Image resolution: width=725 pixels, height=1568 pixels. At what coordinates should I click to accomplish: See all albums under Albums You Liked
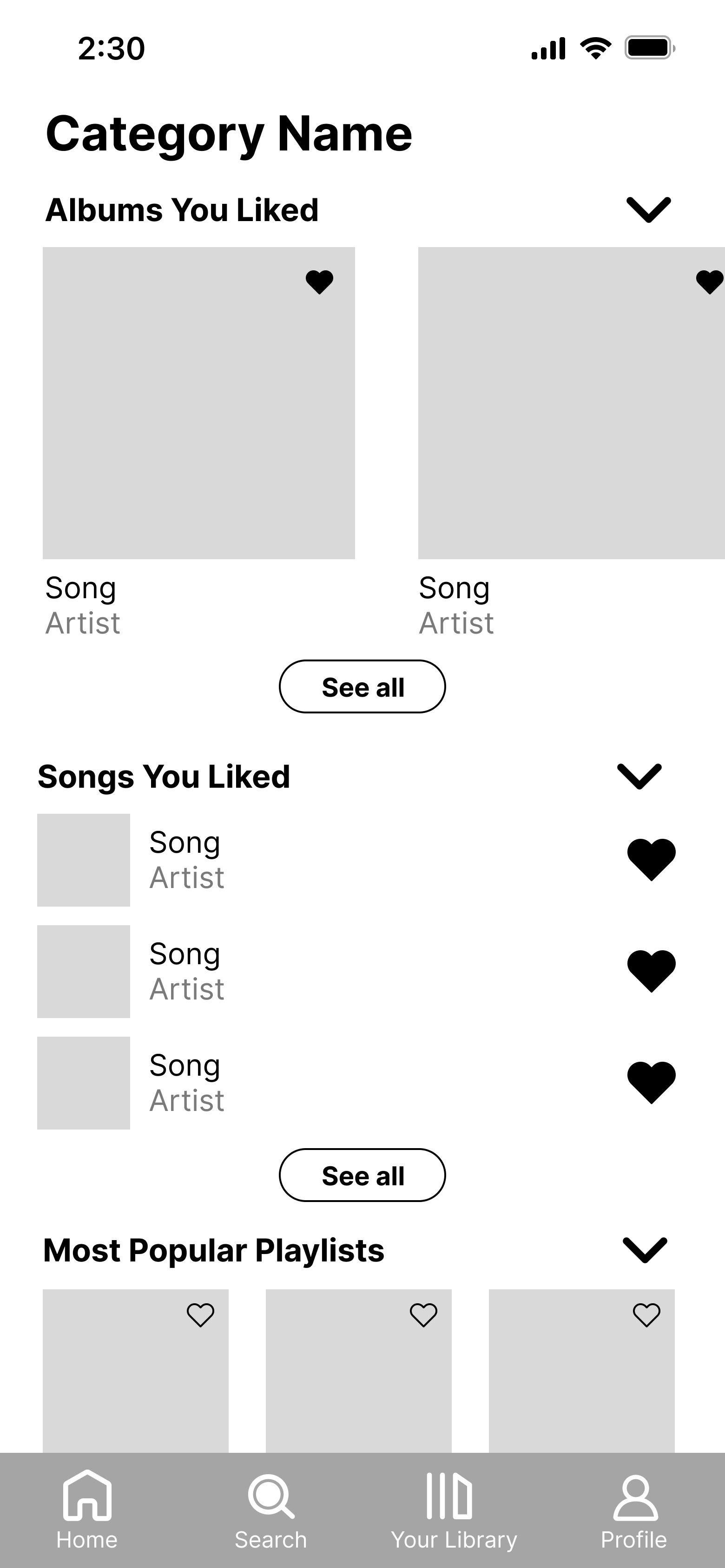pos(362,686)
